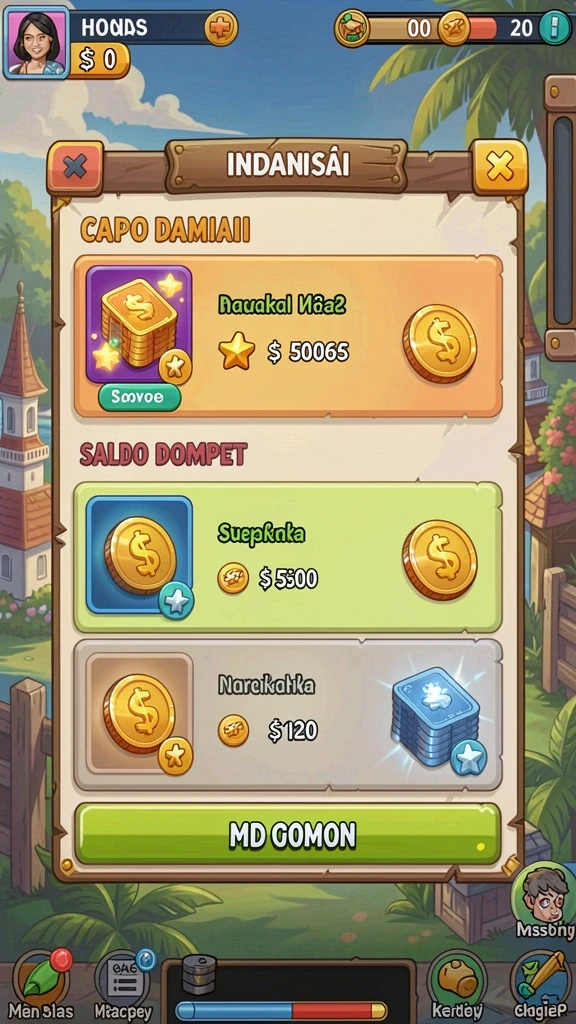The height and width of the screenshot is (1024, 576).
Task: Open the ClagieP menu
Action: 541,985
